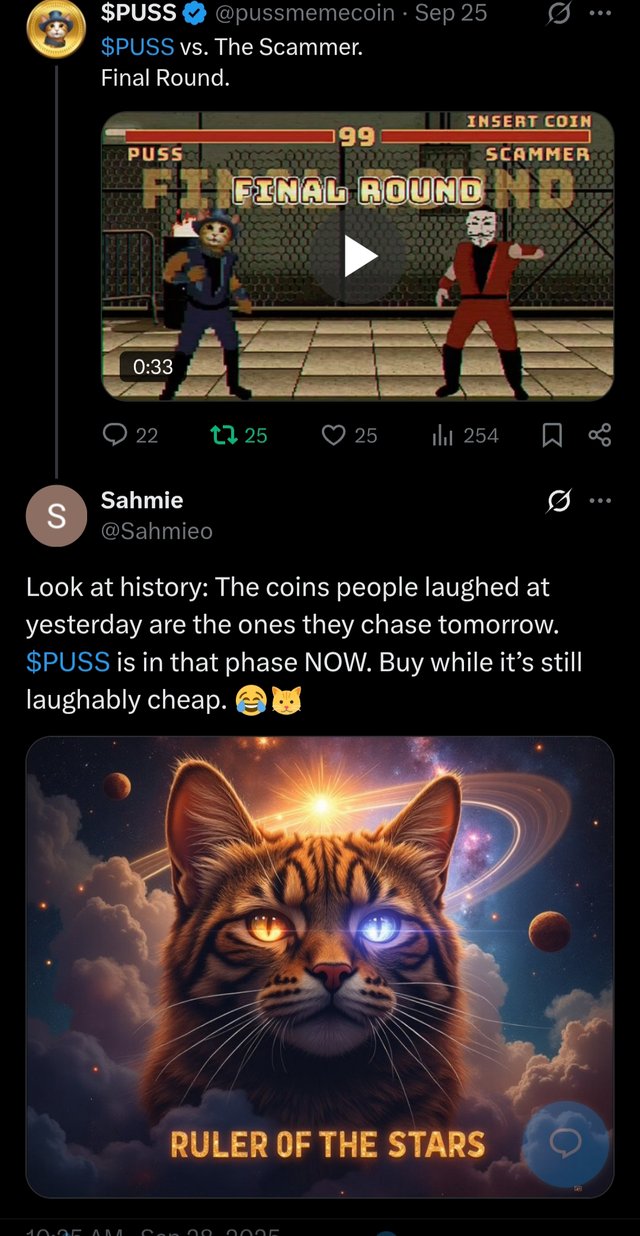Open Sahmie's profile avatar
Screen dimensions: 640x1236
56,515
